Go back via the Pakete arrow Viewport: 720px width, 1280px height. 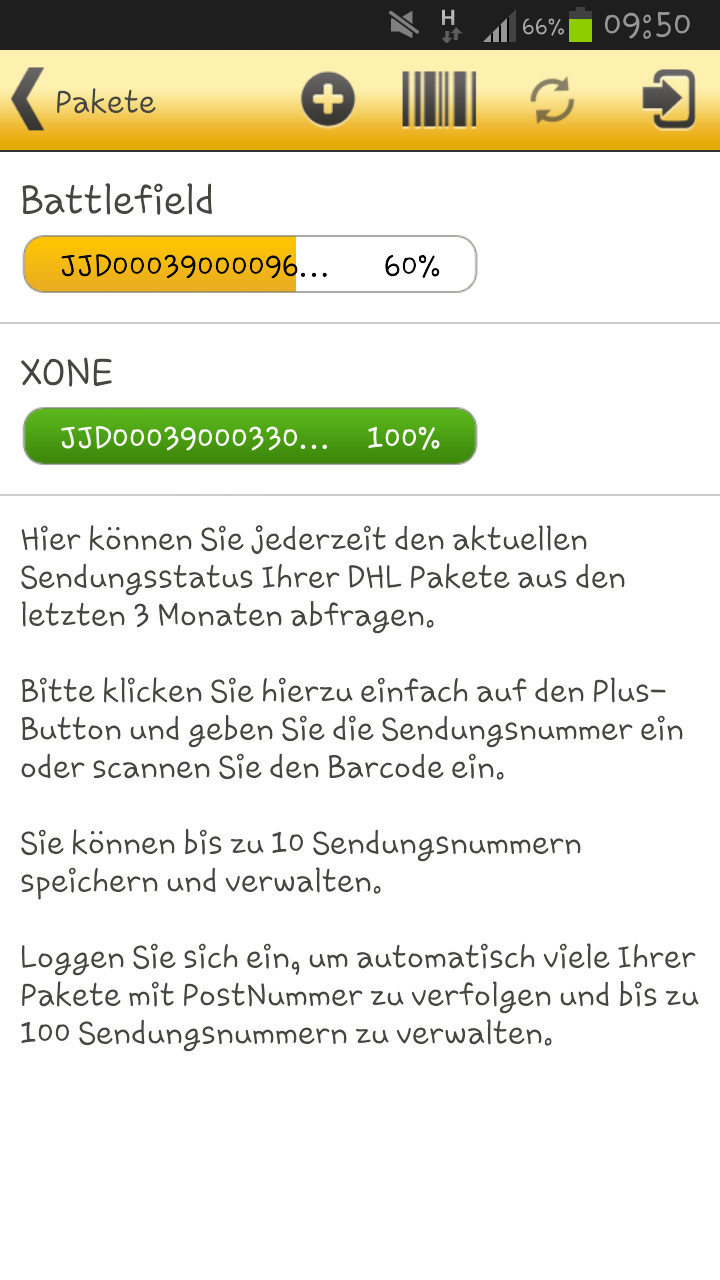(x=30, y=101)
